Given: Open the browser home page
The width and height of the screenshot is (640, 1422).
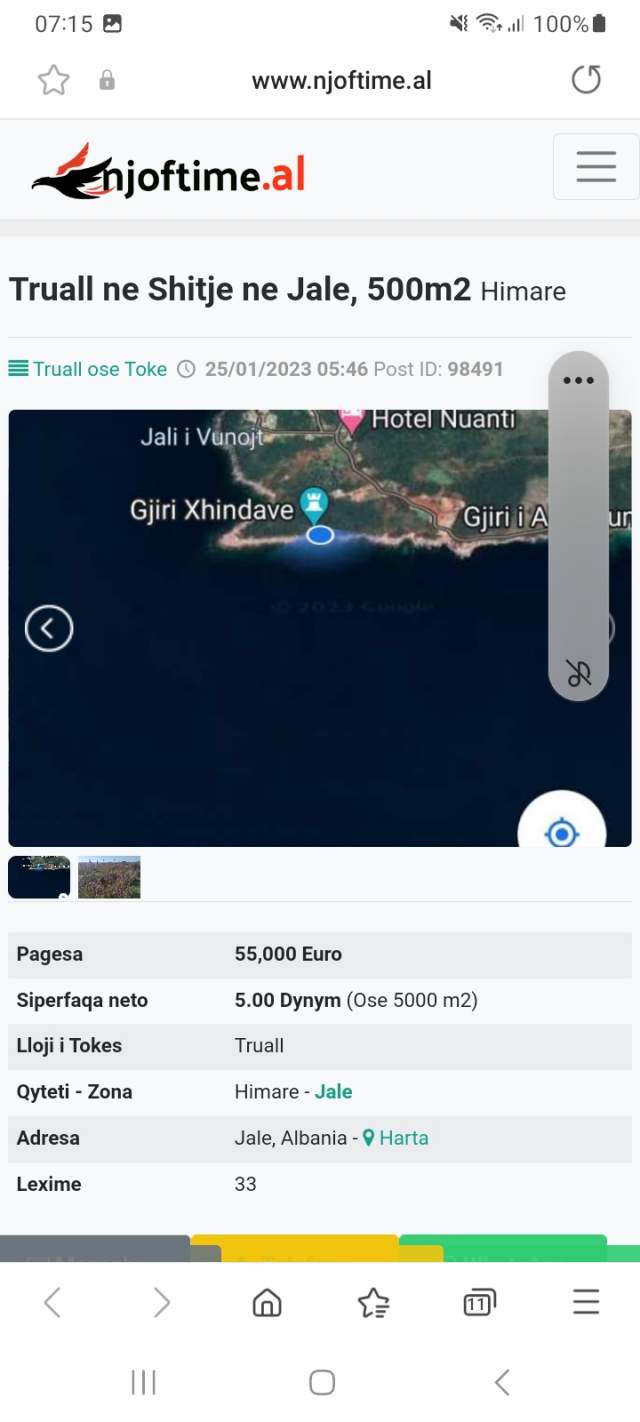Looking at the screenshot, I should click(x=267, y=1302).
